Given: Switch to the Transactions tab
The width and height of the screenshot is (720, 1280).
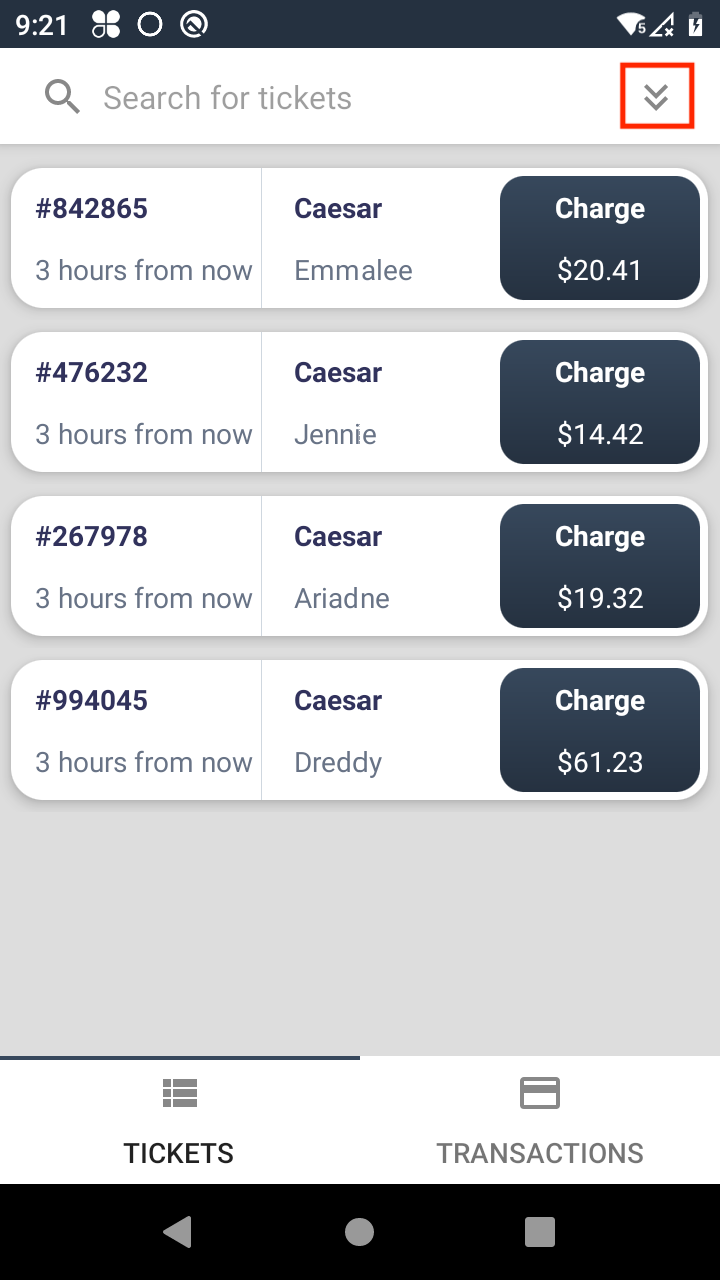Looking at the screenshot, I should click(x=540, y=1120).
